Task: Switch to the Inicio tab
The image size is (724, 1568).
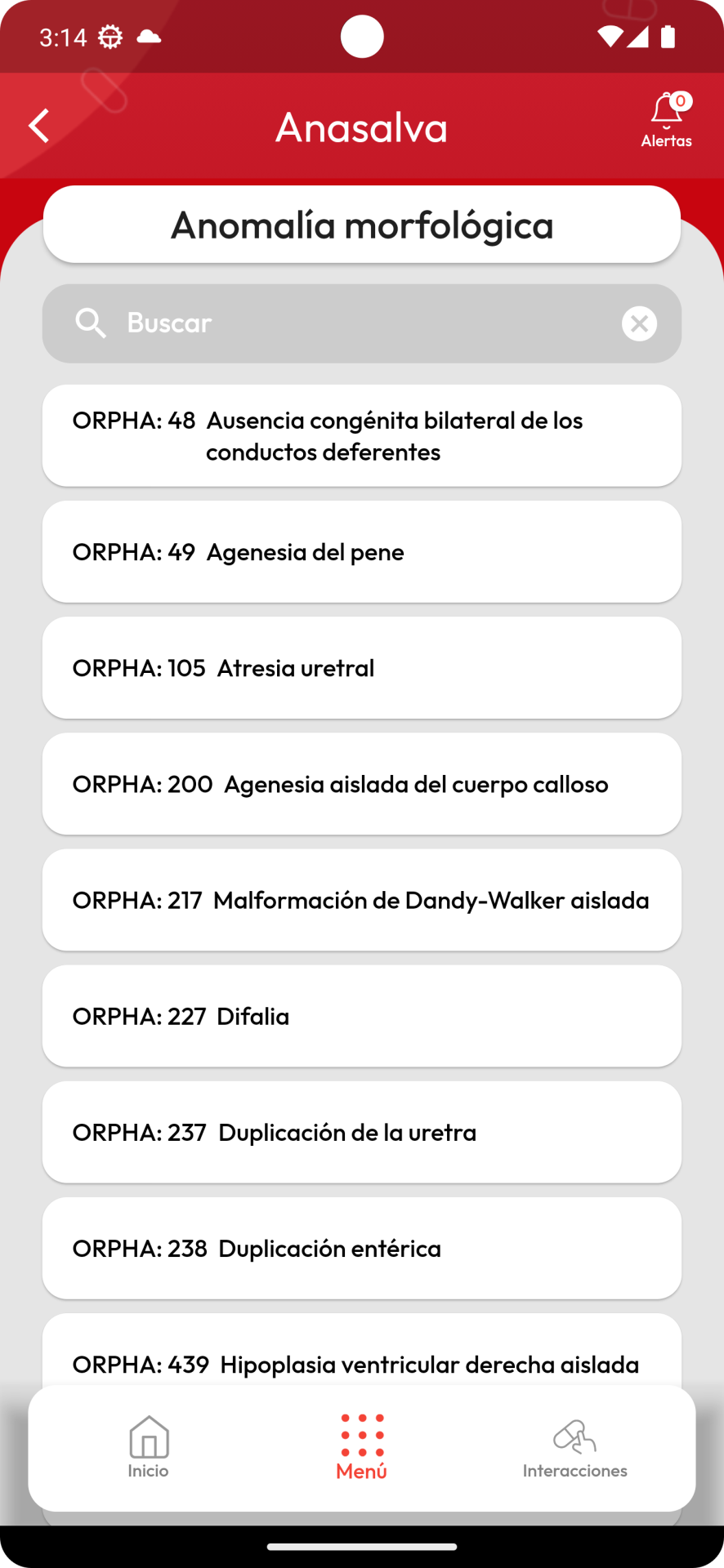Action: (149, 1448)
